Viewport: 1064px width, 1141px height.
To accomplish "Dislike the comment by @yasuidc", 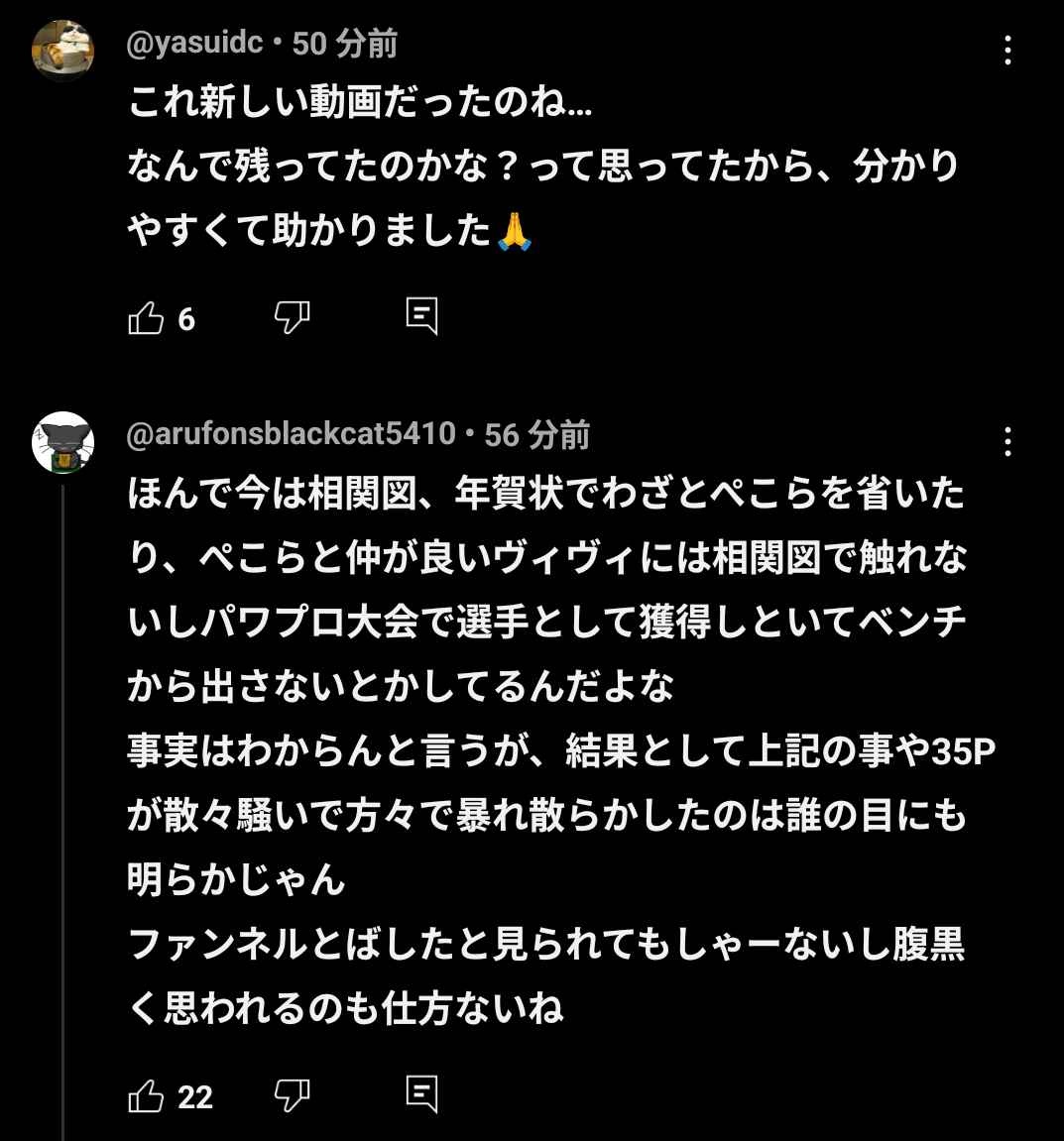I will tap(292, 317).
